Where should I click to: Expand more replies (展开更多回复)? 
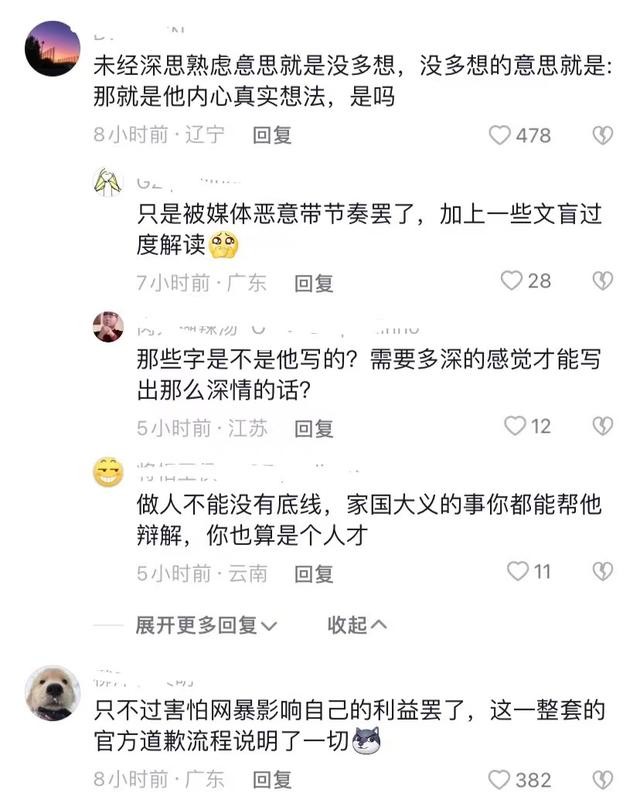206,625
